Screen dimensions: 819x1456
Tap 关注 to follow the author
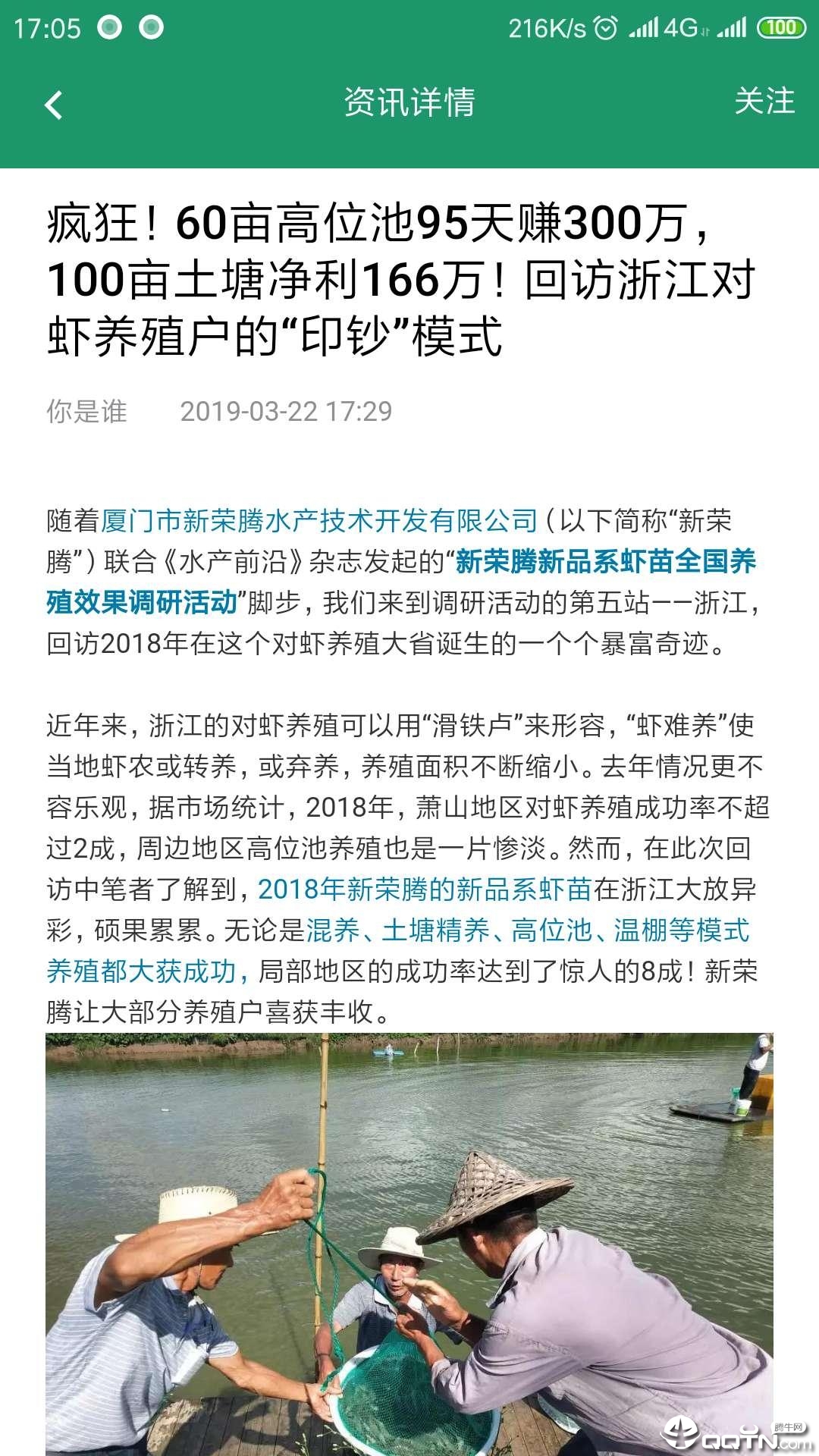click(764, 102)
